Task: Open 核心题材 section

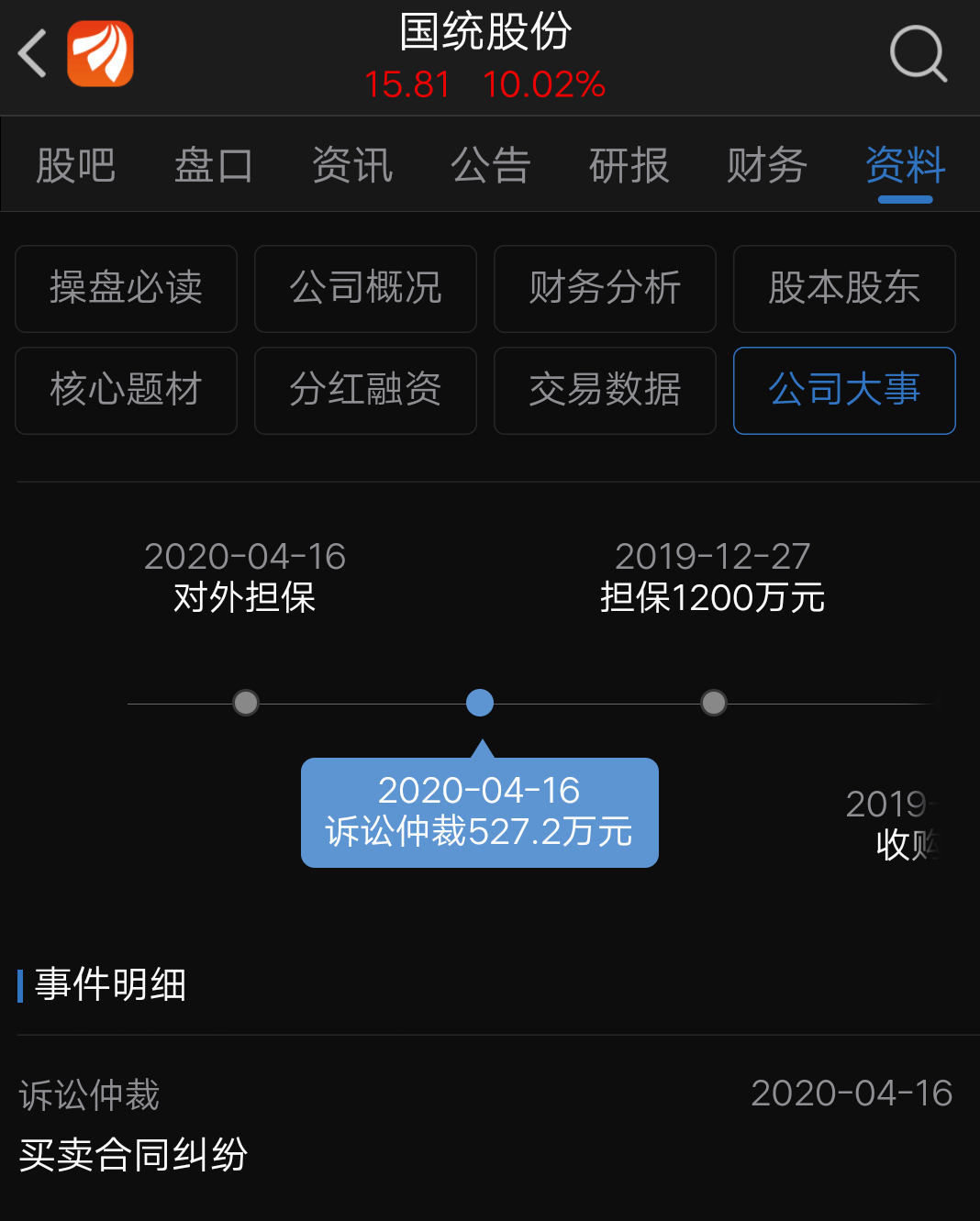Action: point(126,391)
